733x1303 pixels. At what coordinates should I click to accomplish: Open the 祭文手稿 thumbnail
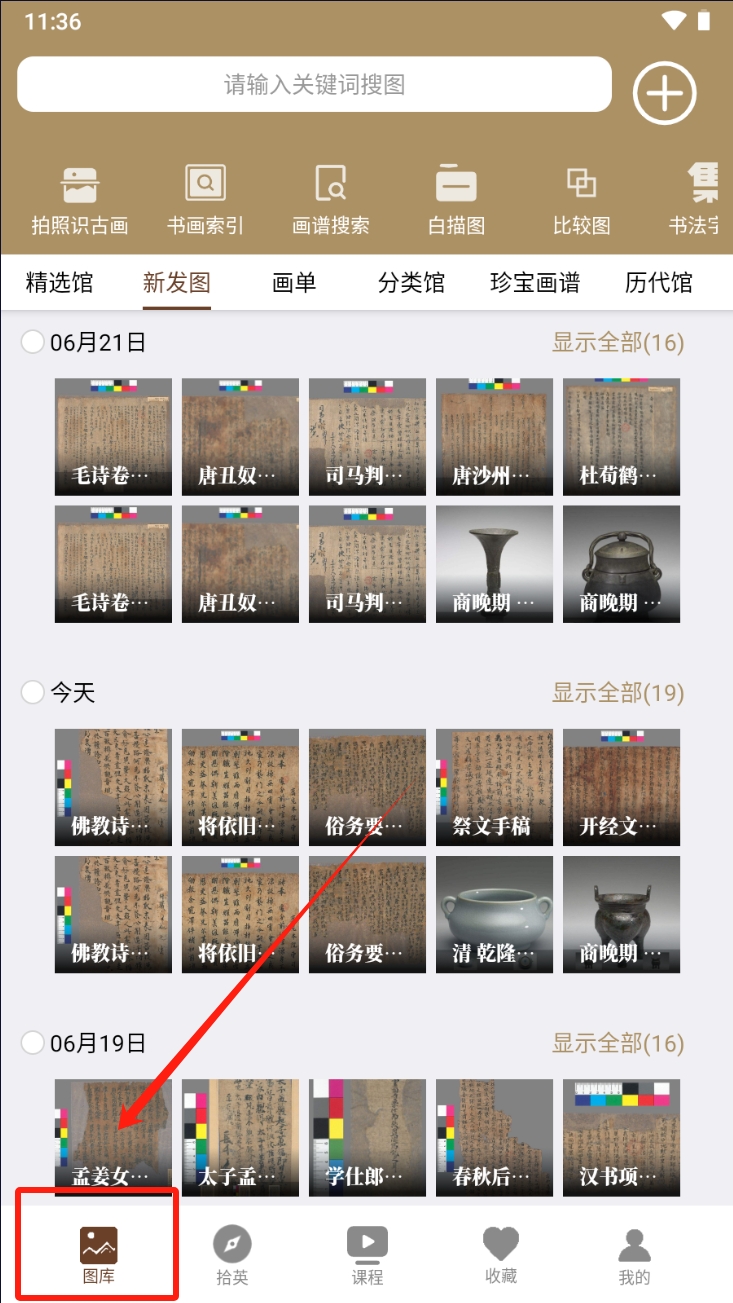pos(494,788)
